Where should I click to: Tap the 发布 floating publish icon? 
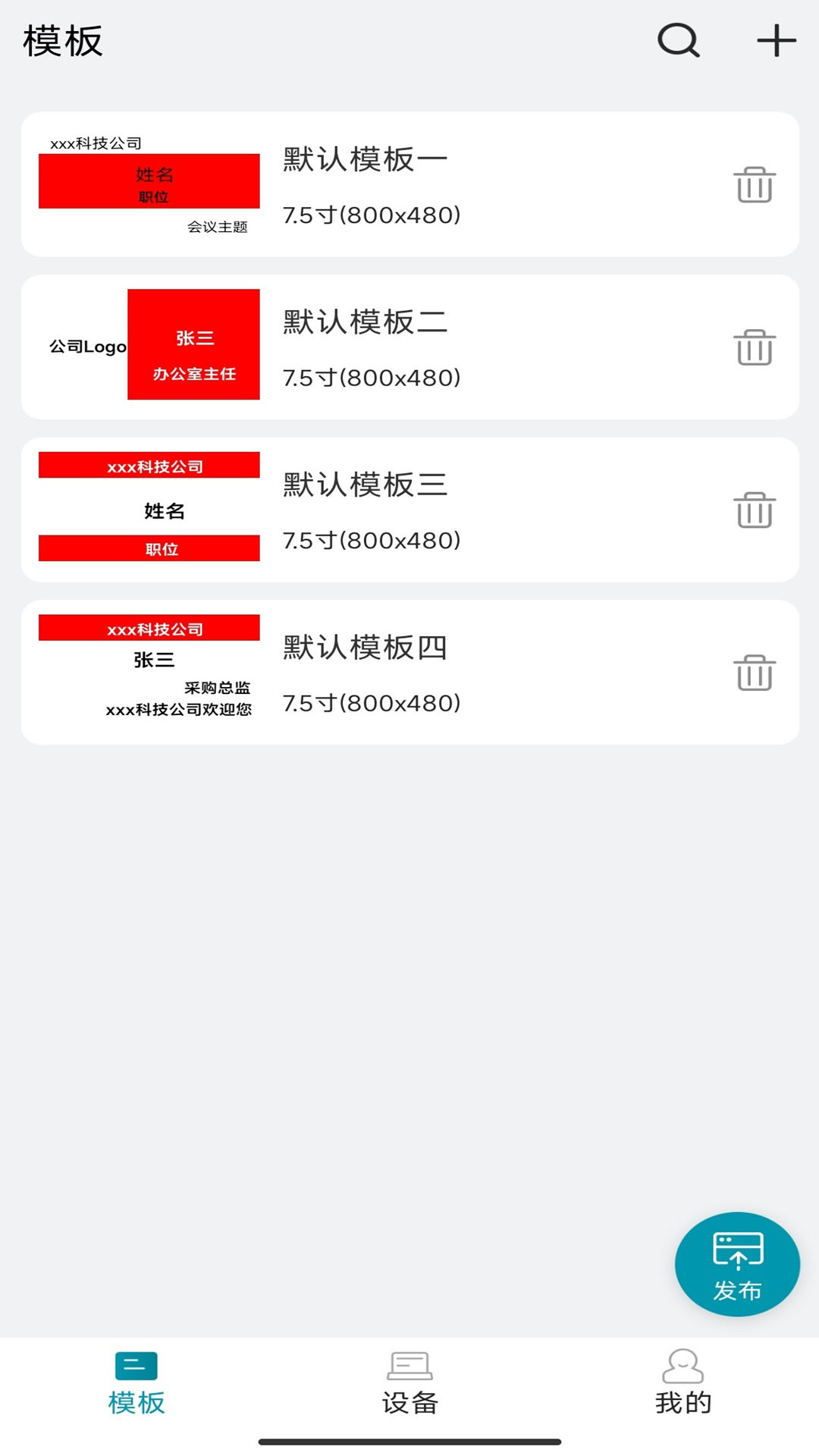pos(736,1263)
